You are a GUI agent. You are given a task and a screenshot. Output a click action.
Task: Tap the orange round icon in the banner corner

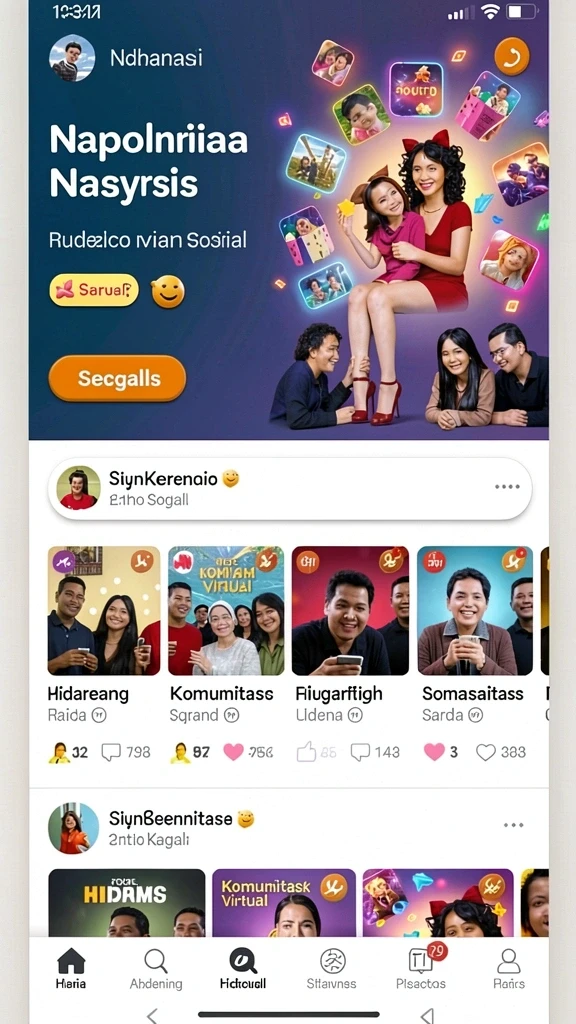[x=512, y=57]
